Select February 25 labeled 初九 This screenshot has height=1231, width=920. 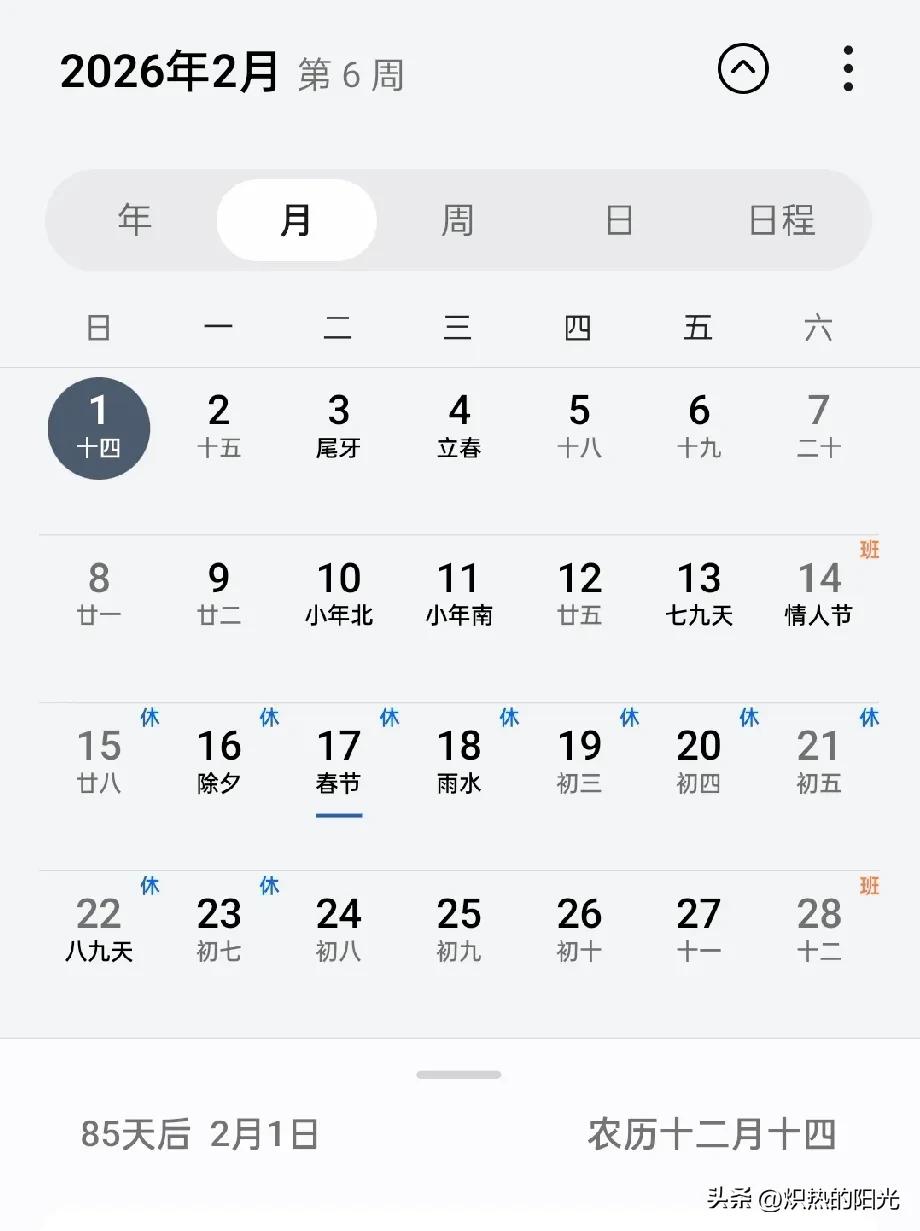pyautogui.click(x=459, y=930)
